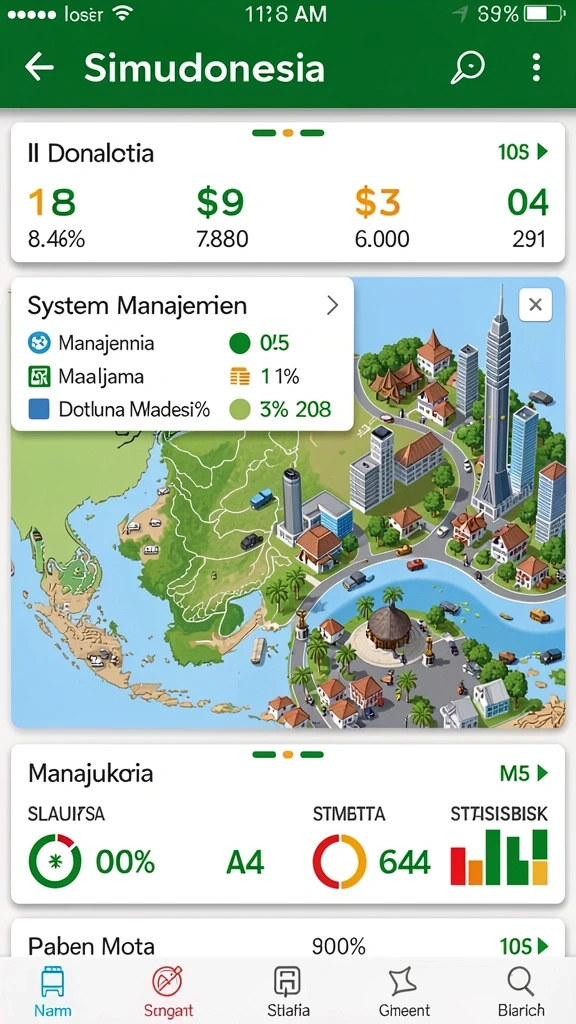Open search in the Simudonesia header
Viewport: 576px width, 1024px height.
468,67
